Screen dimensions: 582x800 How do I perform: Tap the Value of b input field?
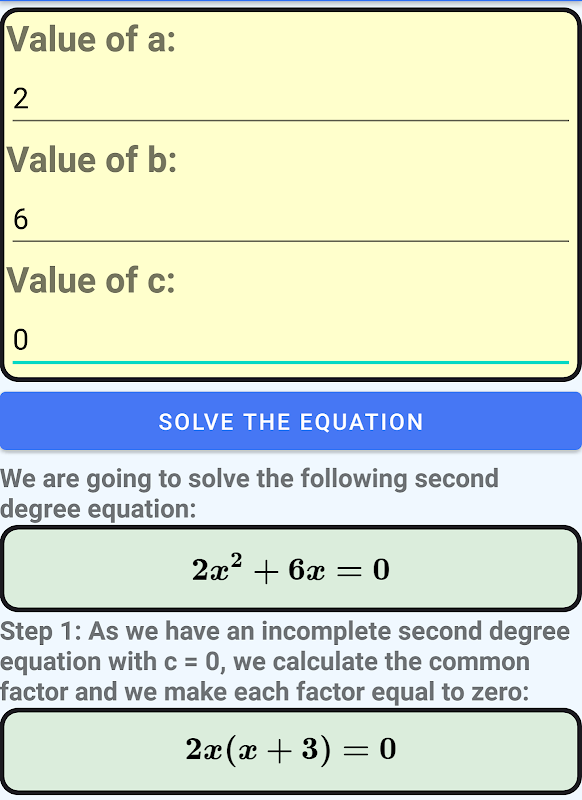coord(291,219)
